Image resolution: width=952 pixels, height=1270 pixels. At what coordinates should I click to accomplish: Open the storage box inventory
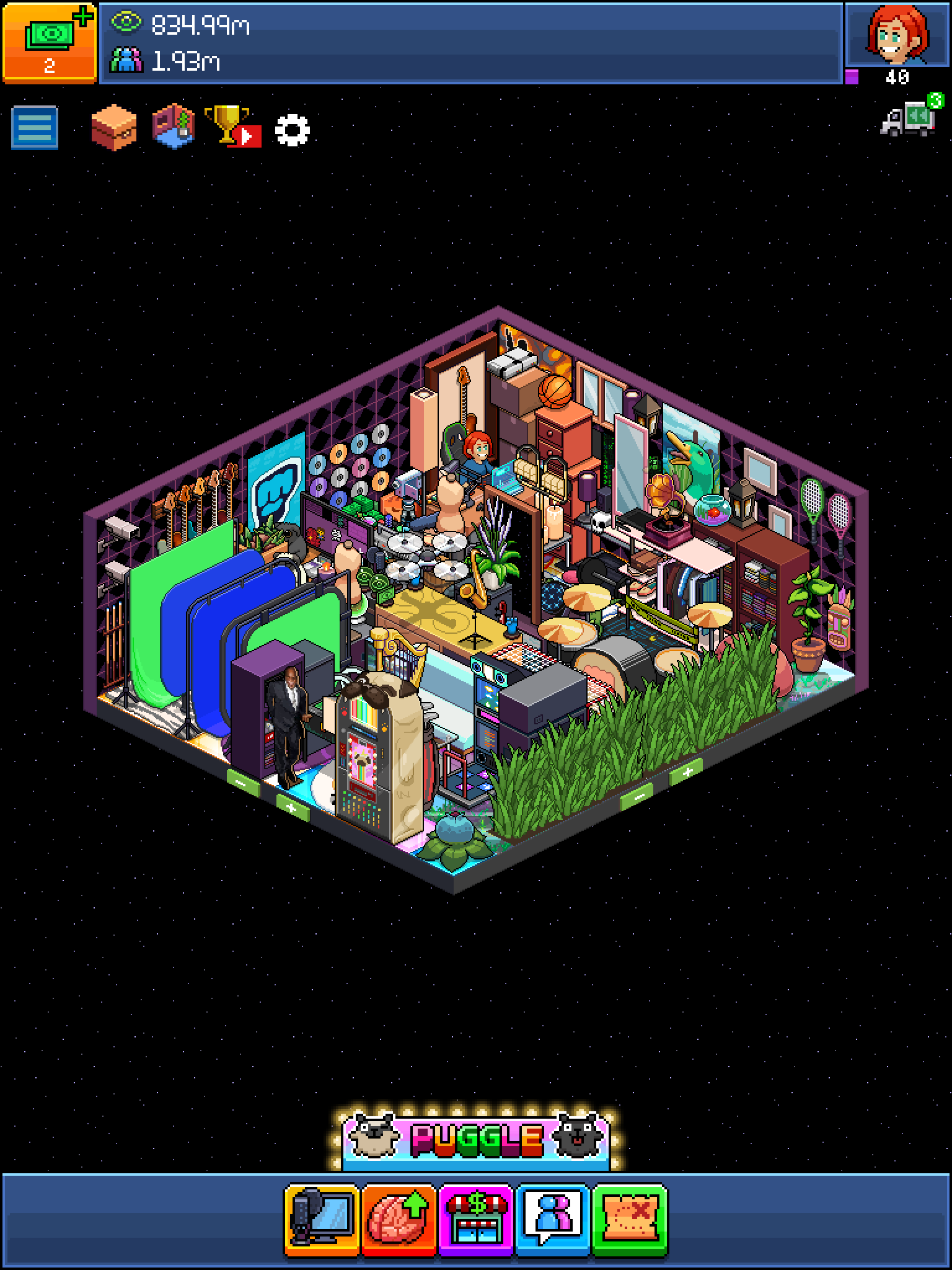click(114, 128)
